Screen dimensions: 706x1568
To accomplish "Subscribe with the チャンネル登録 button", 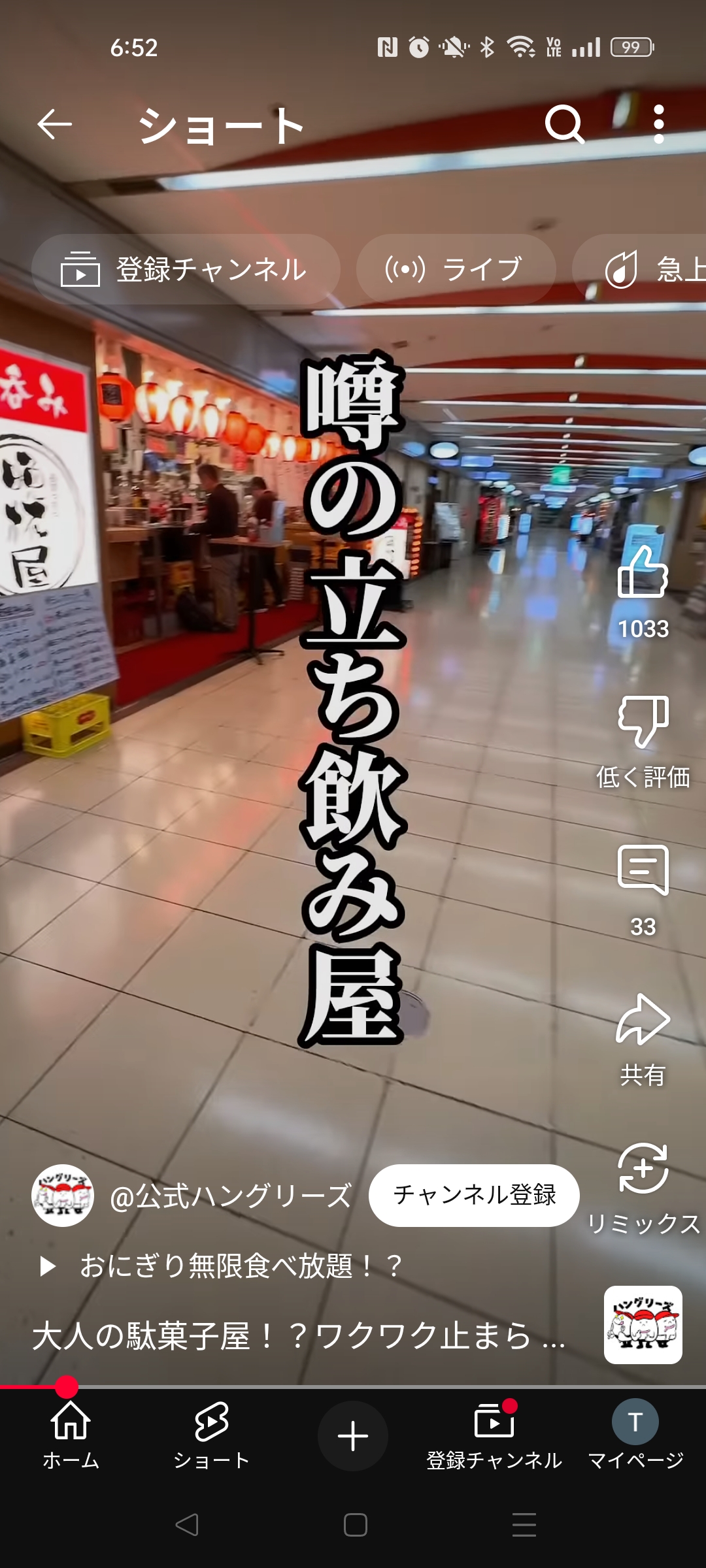I will (474, 1195).
